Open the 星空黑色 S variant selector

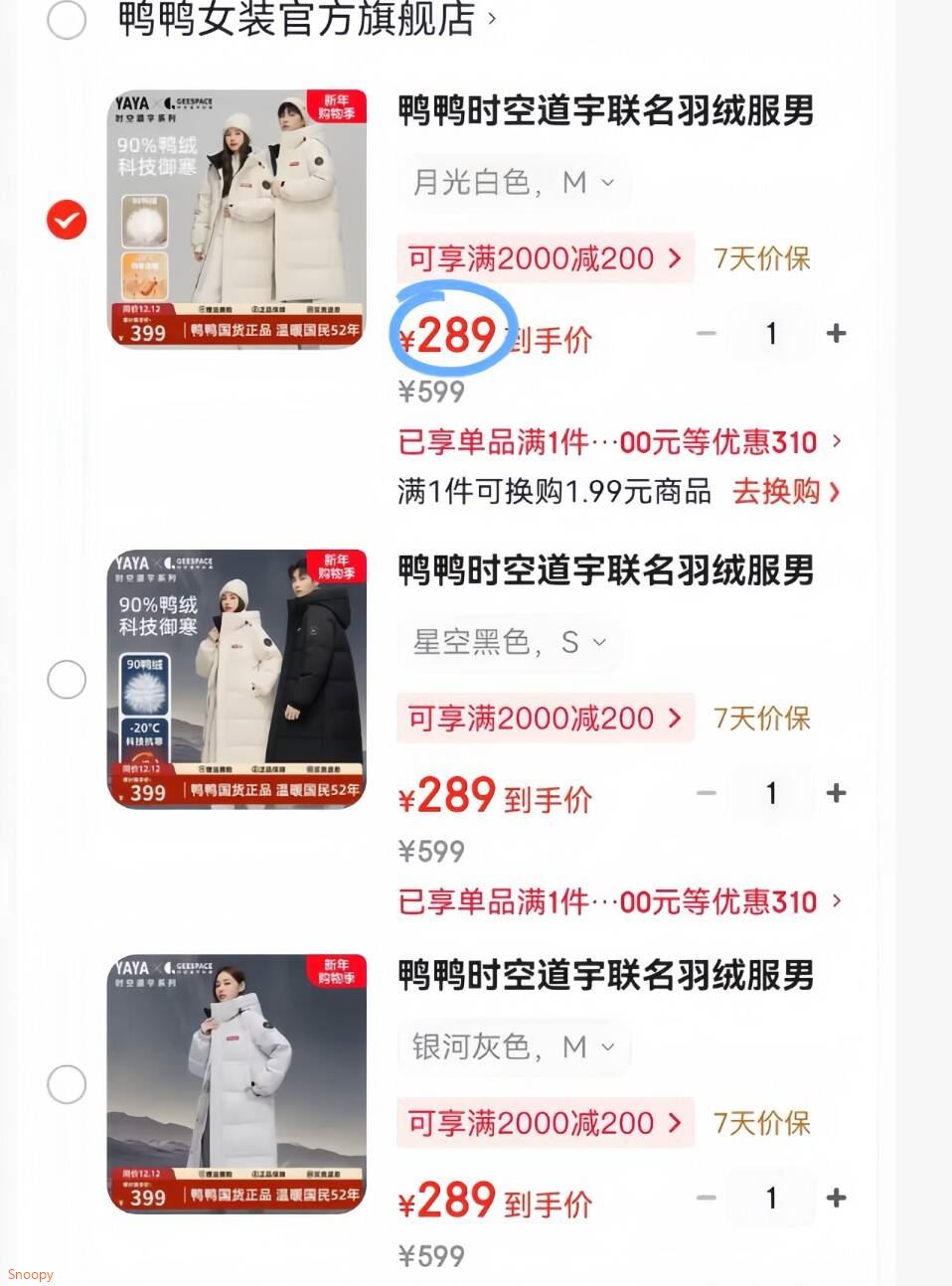click(509, 642)
